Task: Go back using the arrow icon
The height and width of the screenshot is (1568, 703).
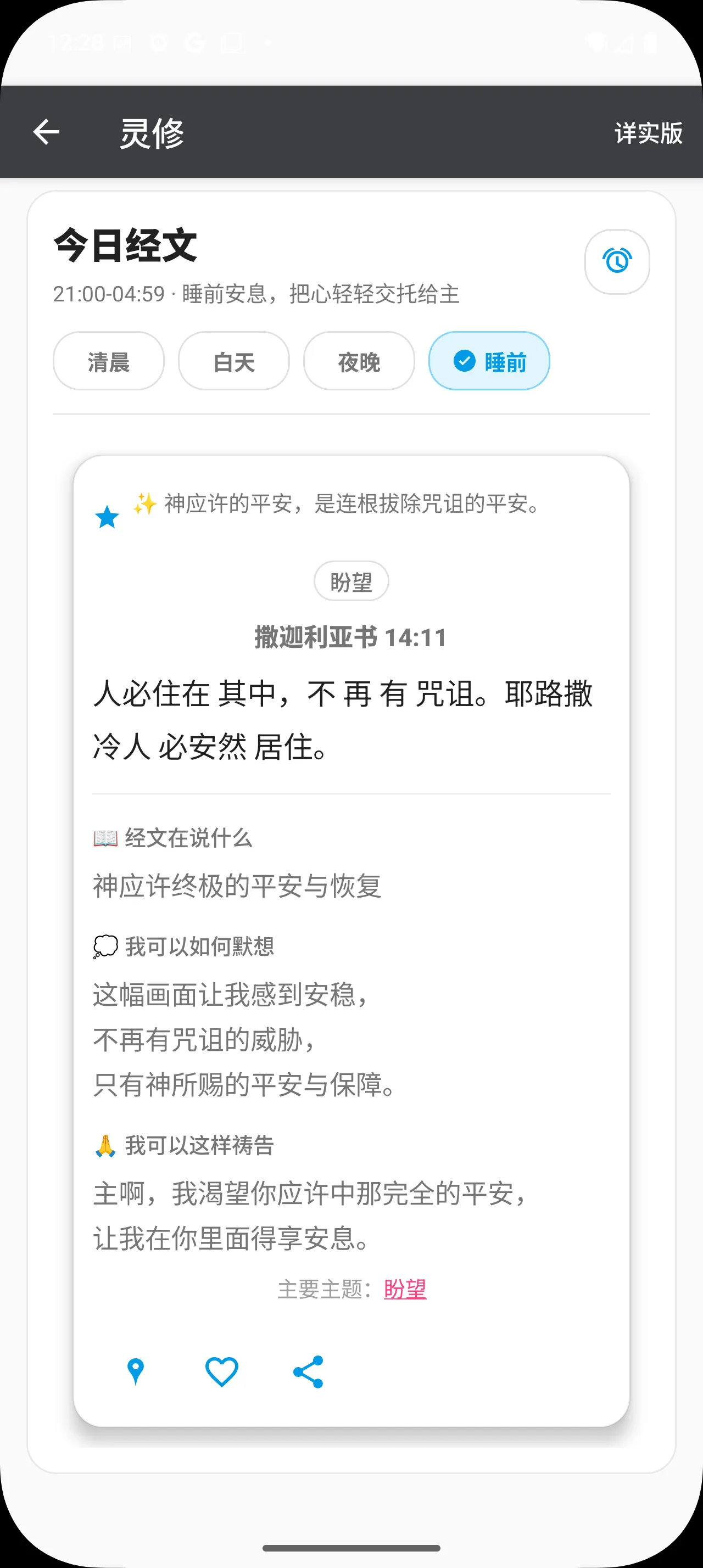Action: 46,132
